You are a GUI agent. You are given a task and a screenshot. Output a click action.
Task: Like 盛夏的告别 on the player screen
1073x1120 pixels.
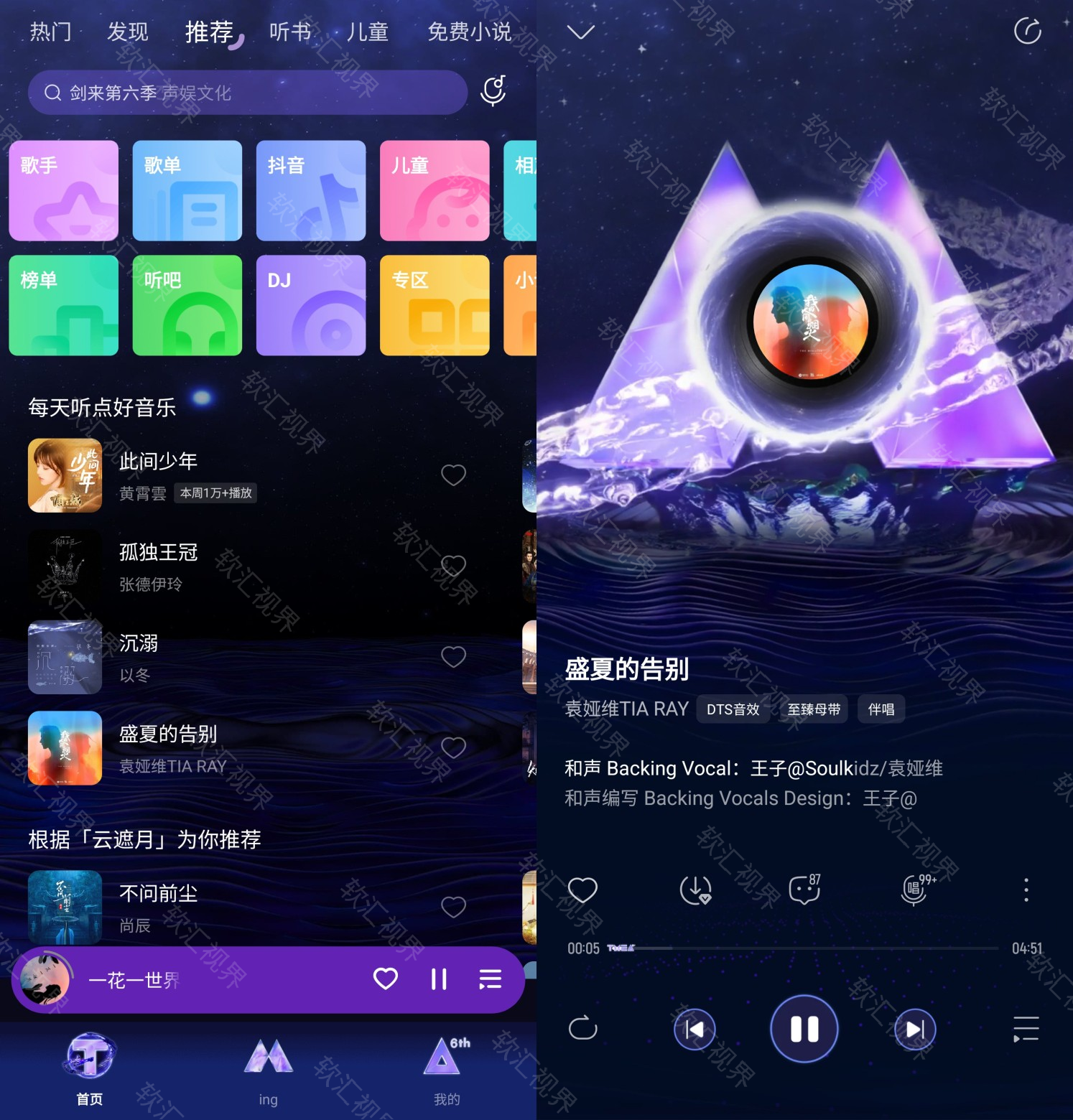[x=582, y=890]
